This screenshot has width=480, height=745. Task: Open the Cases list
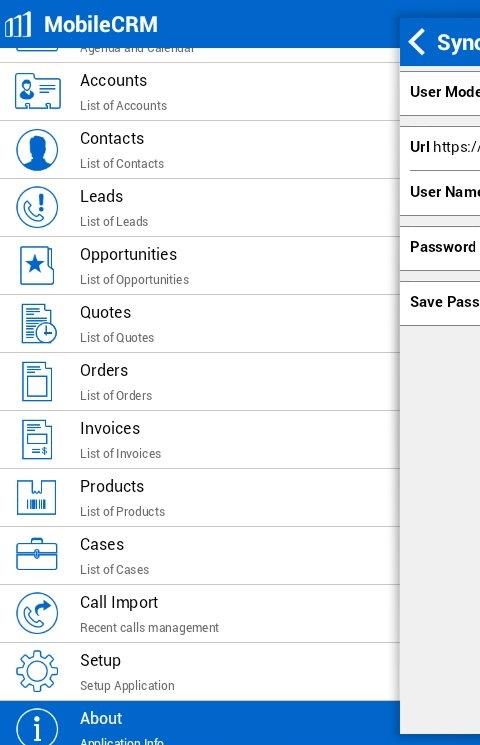[x=200, y=555]
